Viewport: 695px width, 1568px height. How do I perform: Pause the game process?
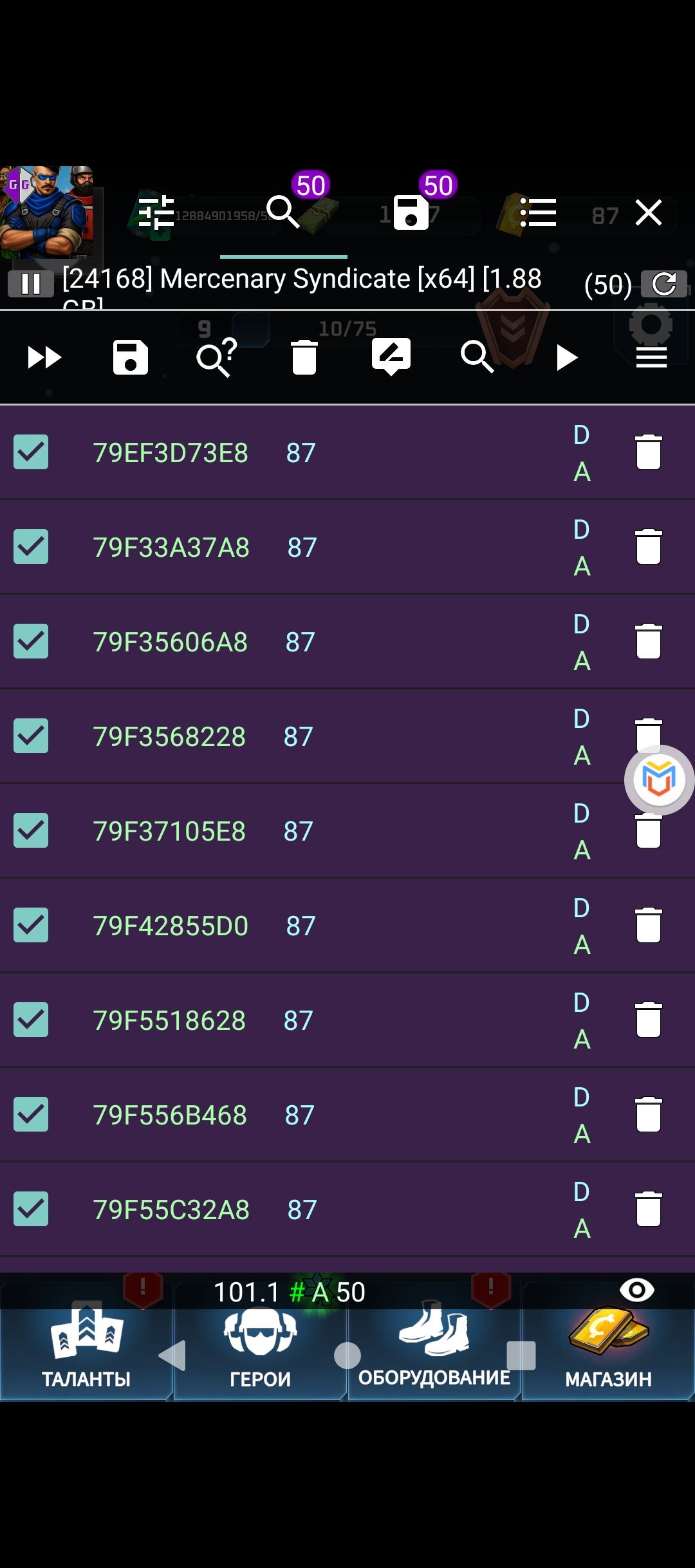click(x=31, y=284)
